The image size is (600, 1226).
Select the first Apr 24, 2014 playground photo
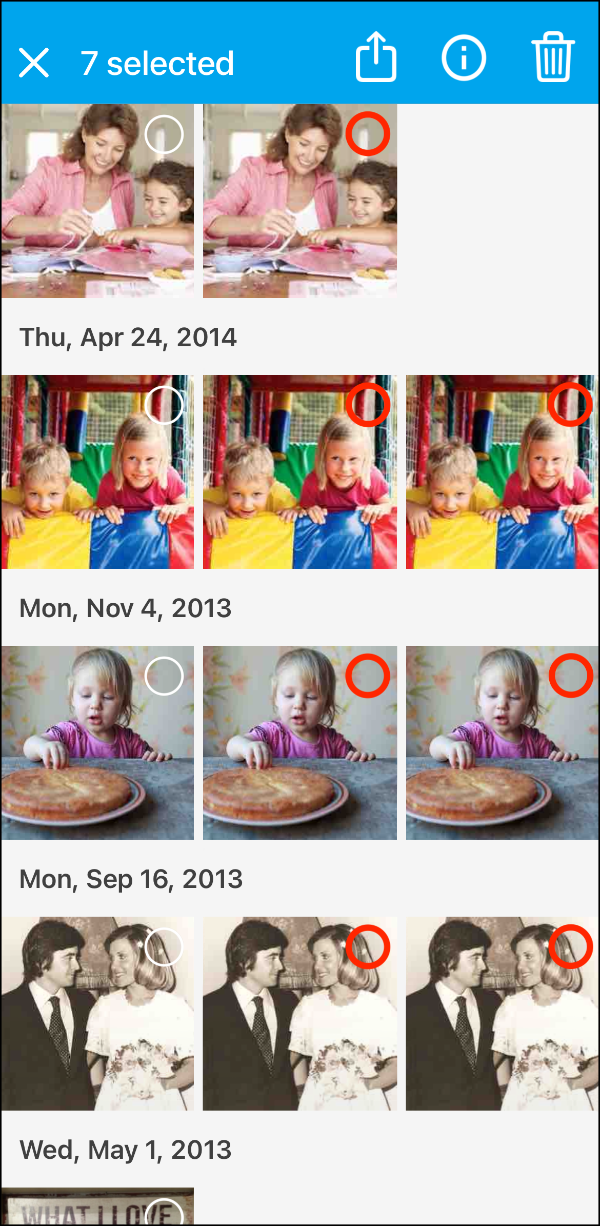(x=164, y=405)
